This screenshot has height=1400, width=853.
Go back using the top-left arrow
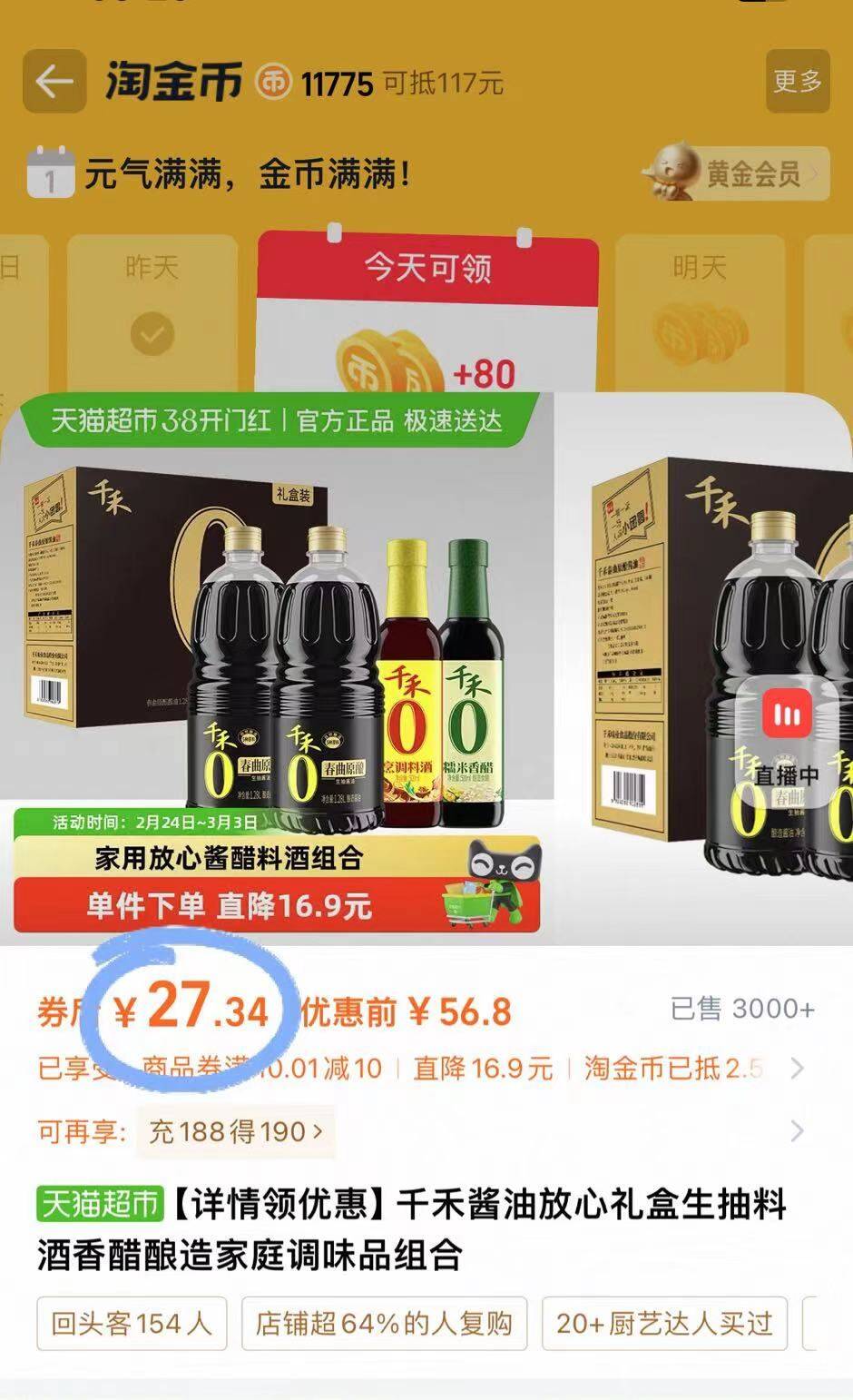click(x=54, y=82)
